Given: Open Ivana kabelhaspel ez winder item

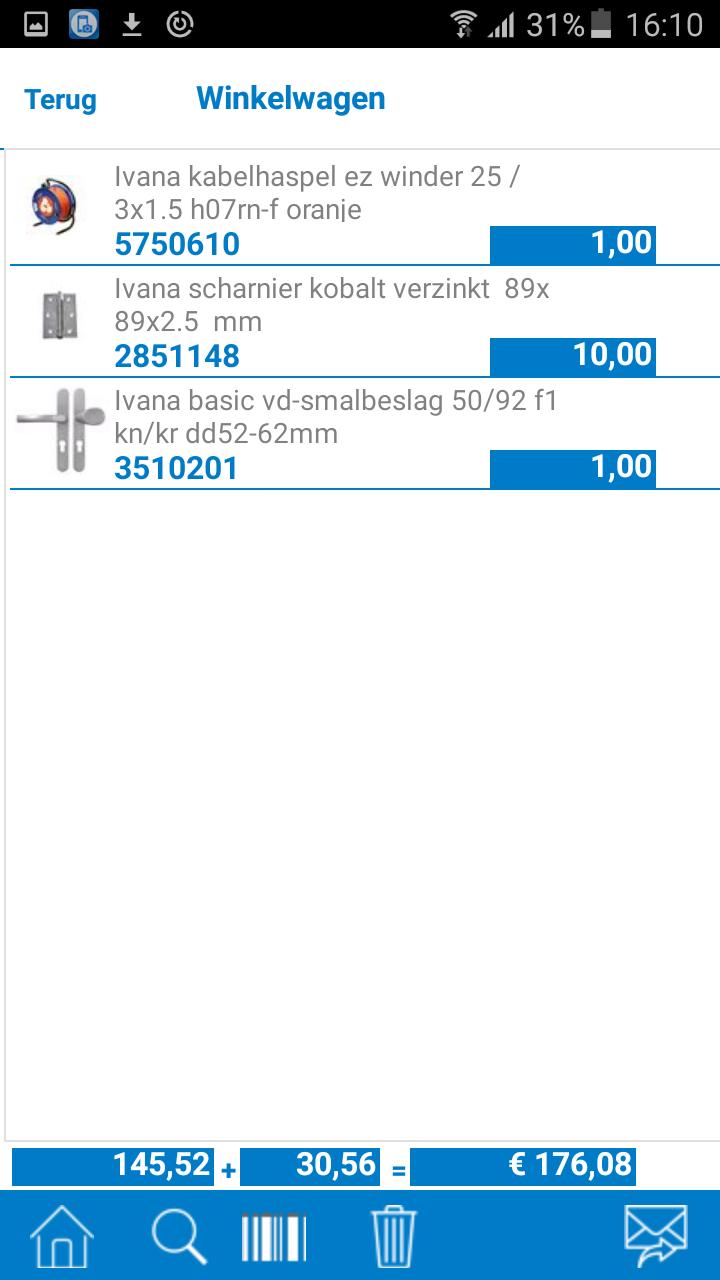Looking at the screenshot, I should point(317,193).
